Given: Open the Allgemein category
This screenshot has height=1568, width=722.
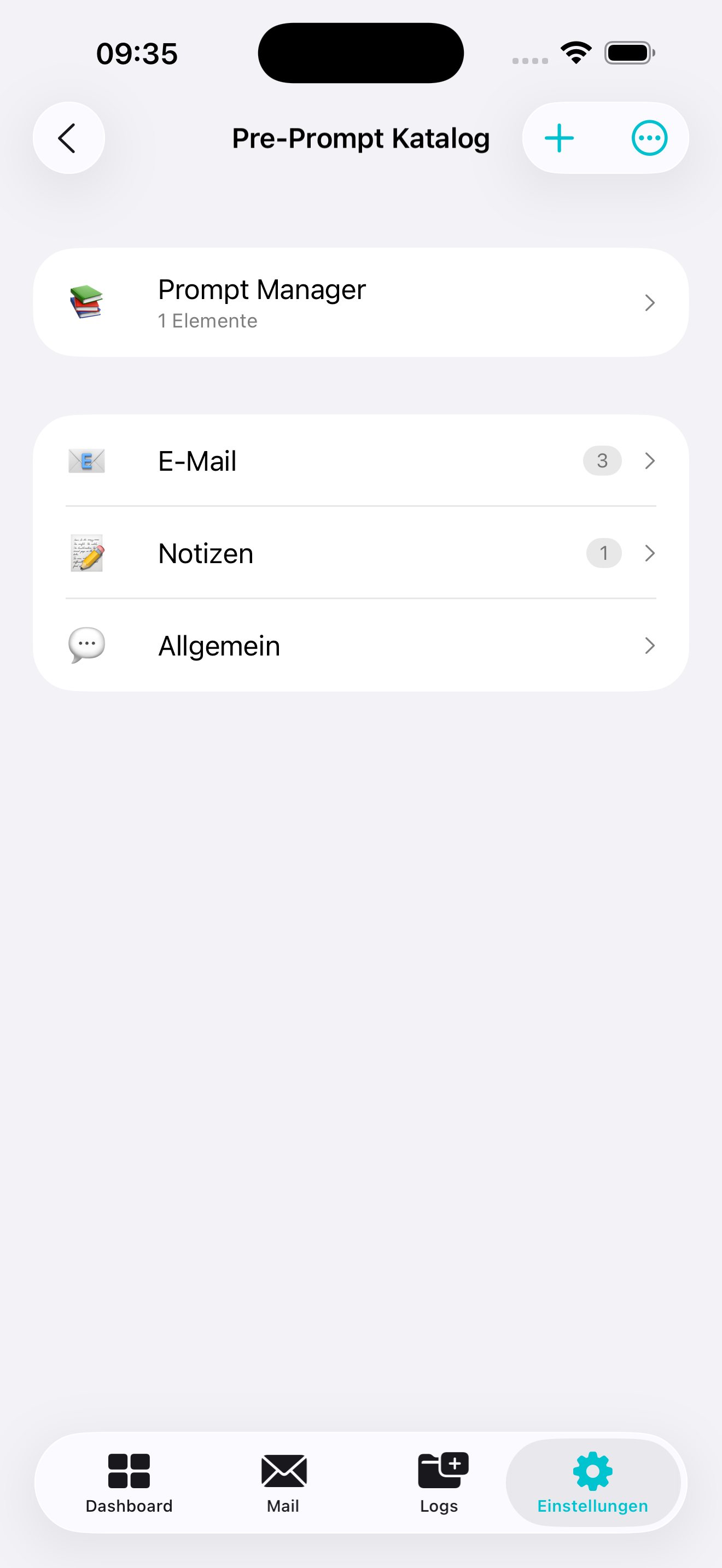Looking at the screenshot, I should [x=360, y=646].
